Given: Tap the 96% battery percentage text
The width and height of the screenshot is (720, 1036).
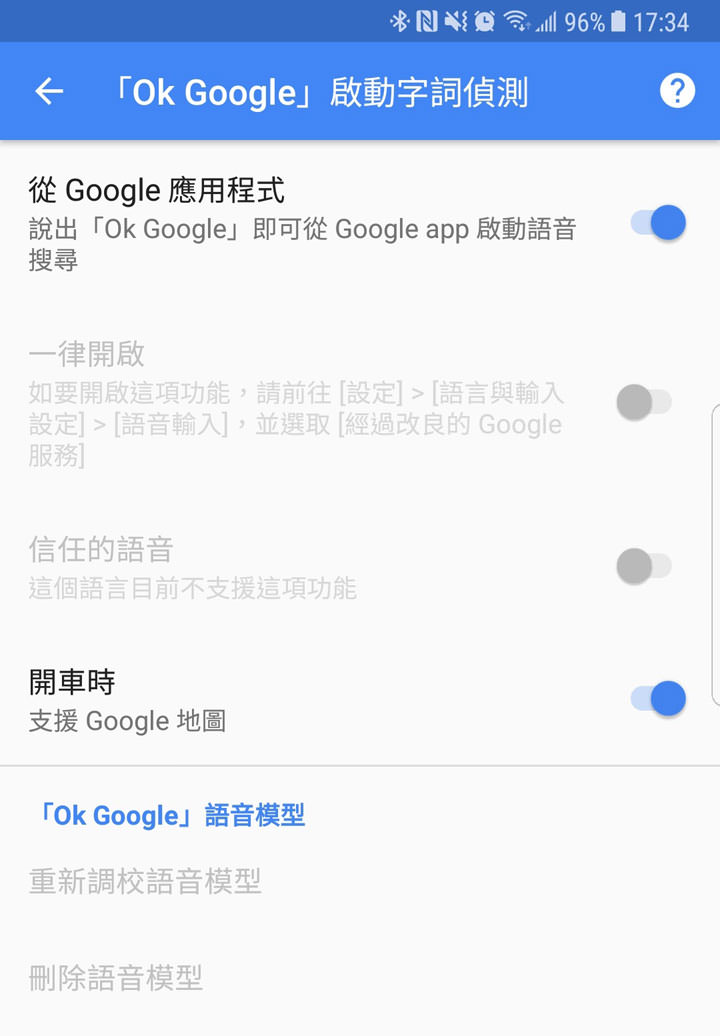Looking at the screenshot, I should pos(585,20).
